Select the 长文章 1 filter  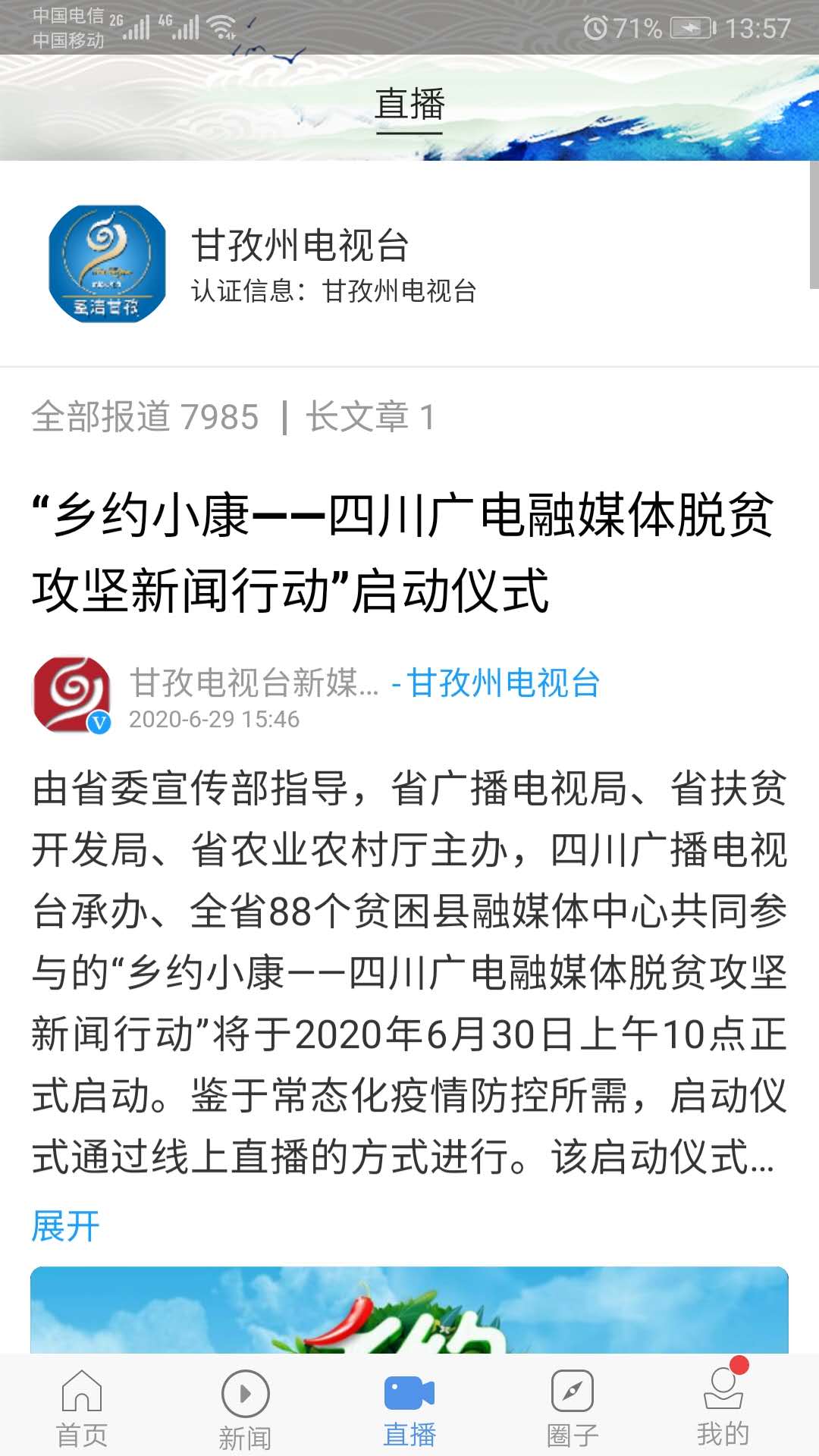[370, 417]
